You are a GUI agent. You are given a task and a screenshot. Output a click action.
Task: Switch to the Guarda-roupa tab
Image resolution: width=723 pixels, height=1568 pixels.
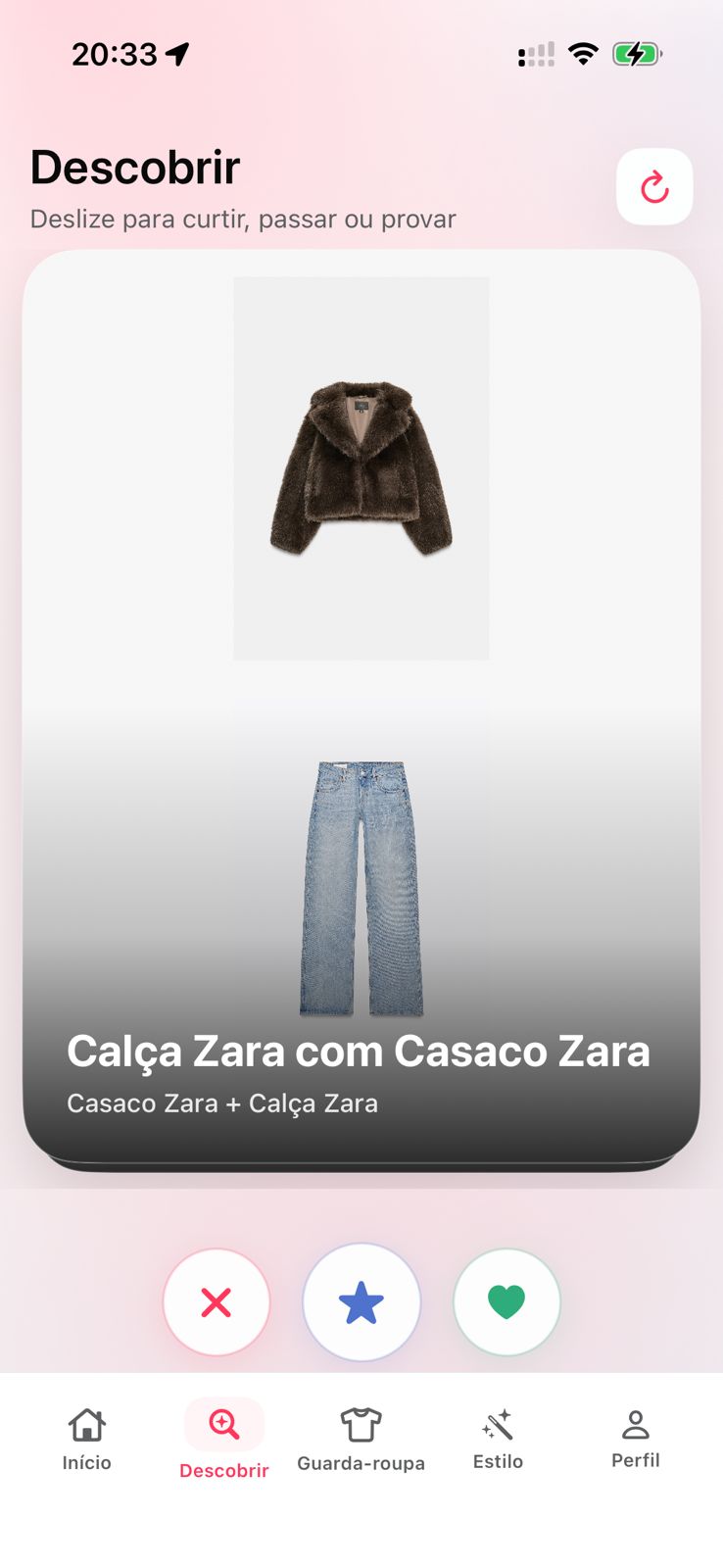[x=361, y=1439]
